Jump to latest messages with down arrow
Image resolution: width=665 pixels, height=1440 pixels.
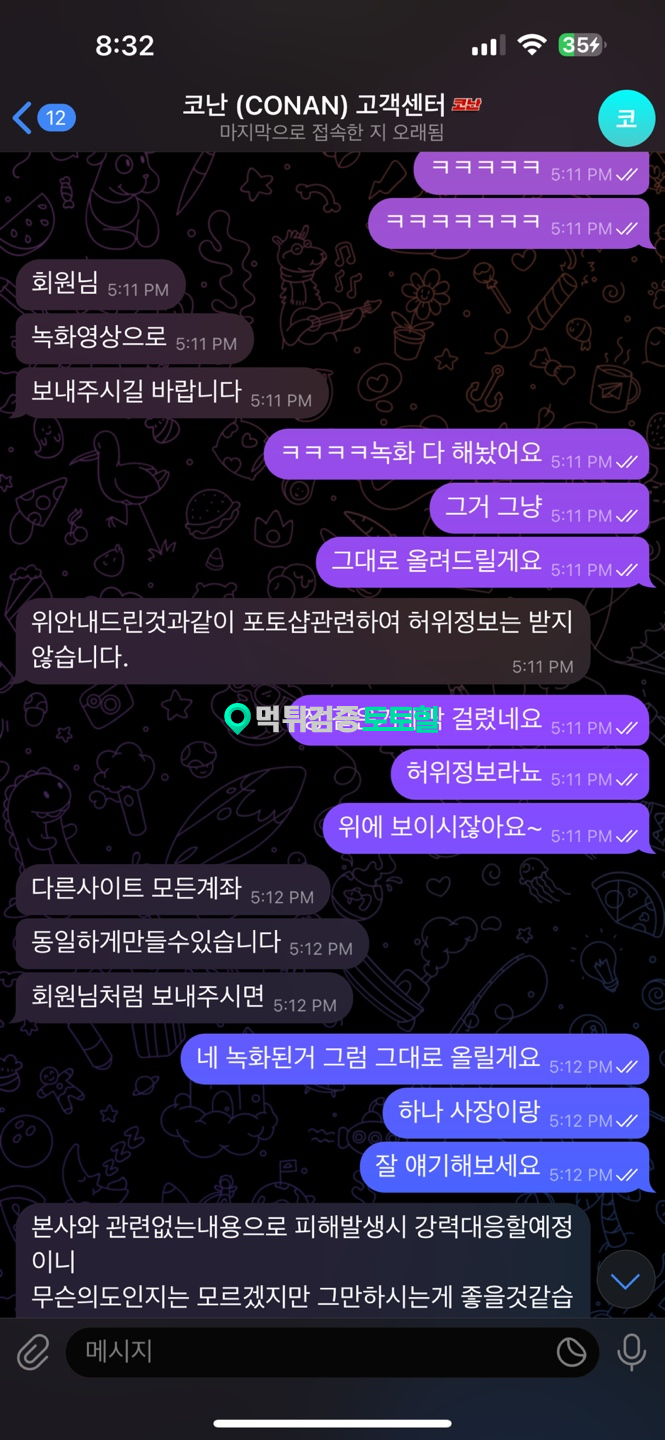click(626, 1281)
